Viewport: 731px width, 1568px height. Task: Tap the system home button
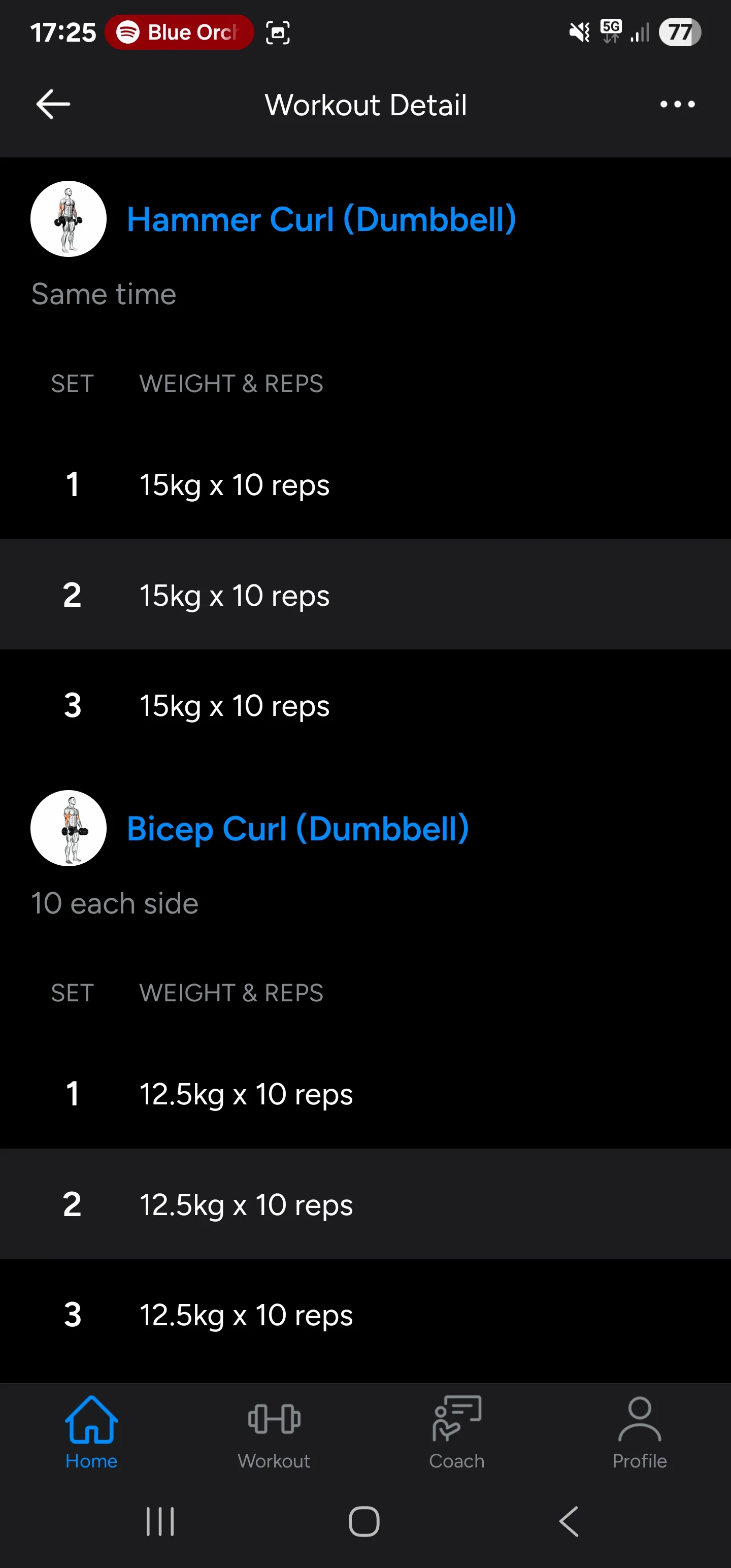(364, 1521)
